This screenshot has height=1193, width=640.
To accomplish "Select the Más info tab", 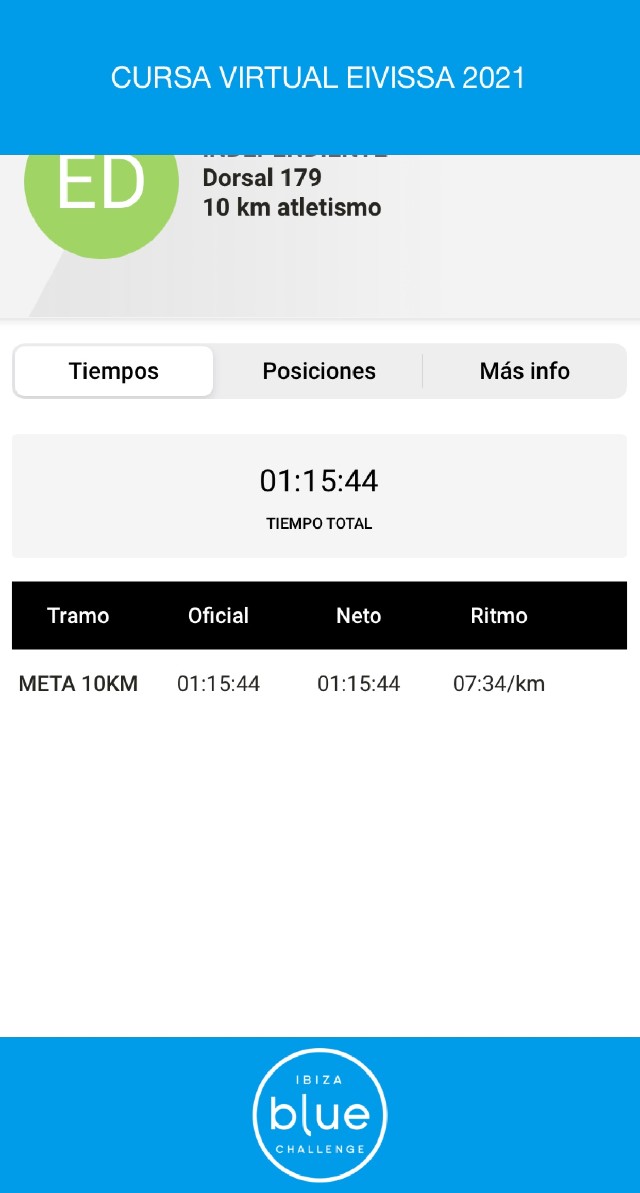I will click(524, 371).
